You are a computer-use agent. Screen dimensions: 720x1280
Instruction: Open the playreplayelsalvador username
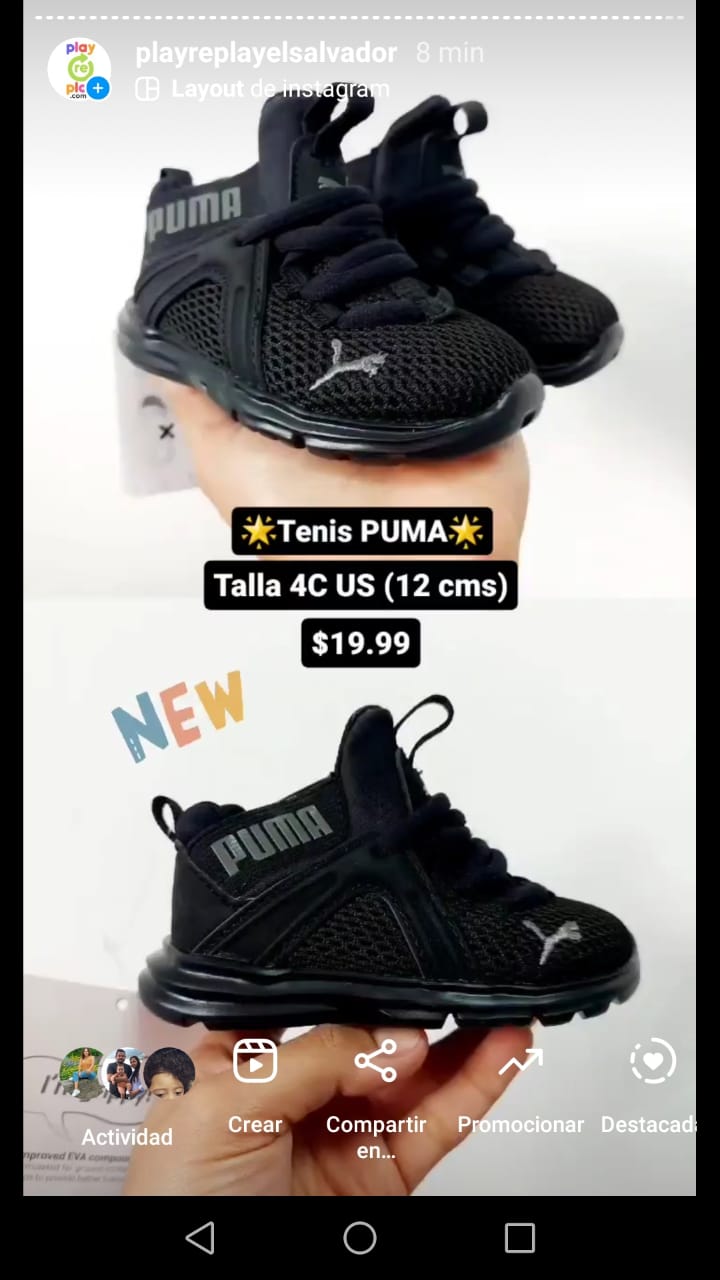[266, 53]
